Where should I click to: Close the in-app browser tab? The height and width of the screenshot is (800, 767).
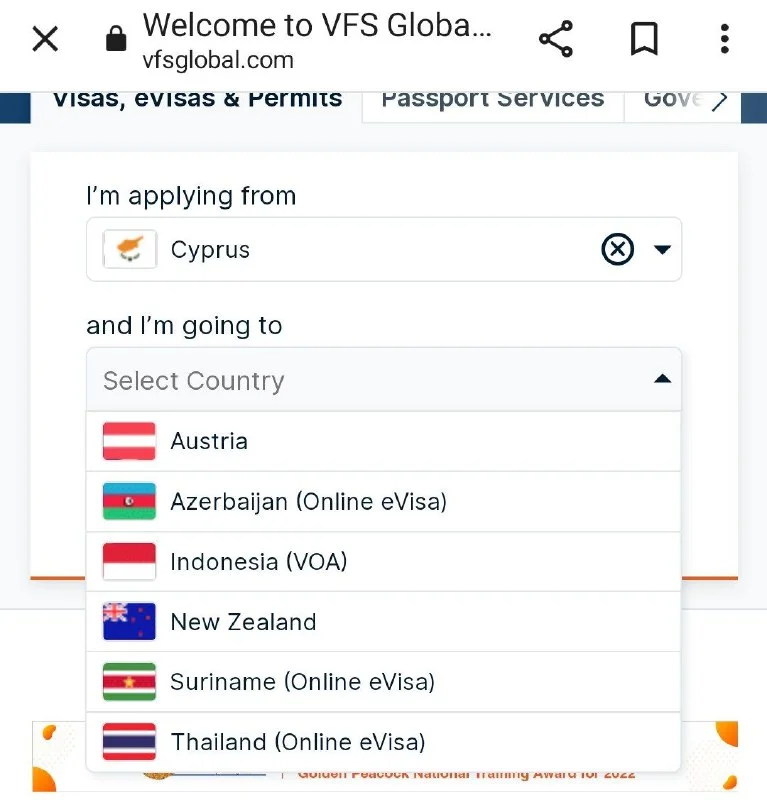coord(45,39)
